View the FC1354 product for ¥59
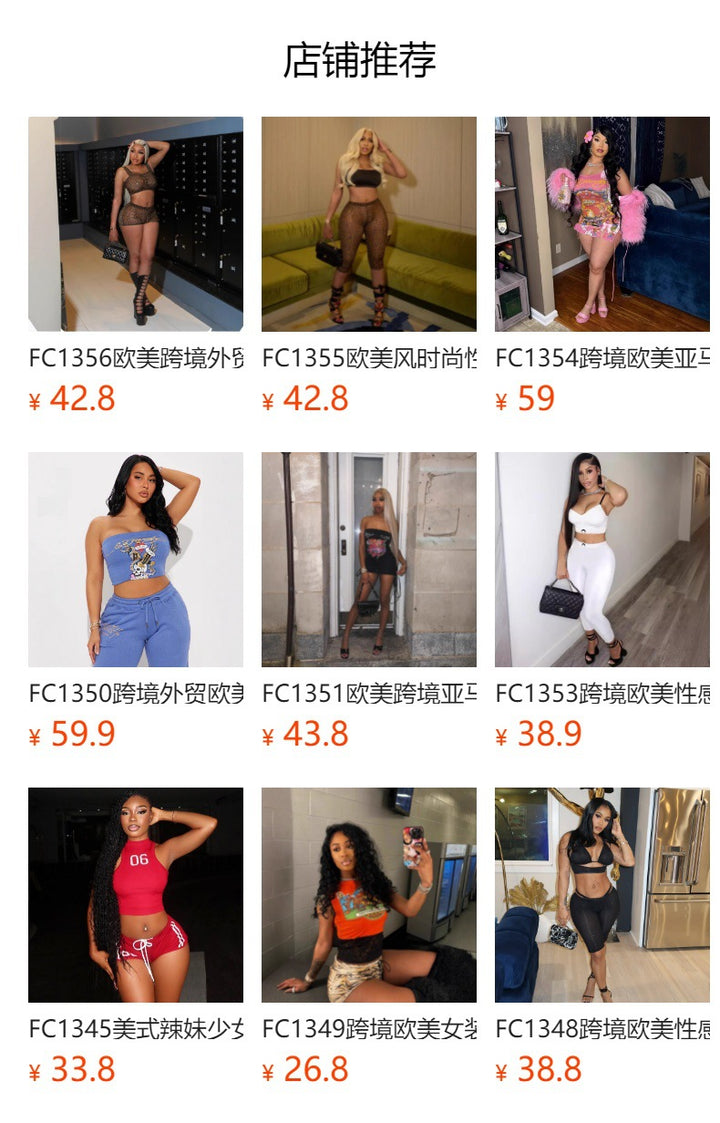The image size is (720, 1123). (602, 224)
